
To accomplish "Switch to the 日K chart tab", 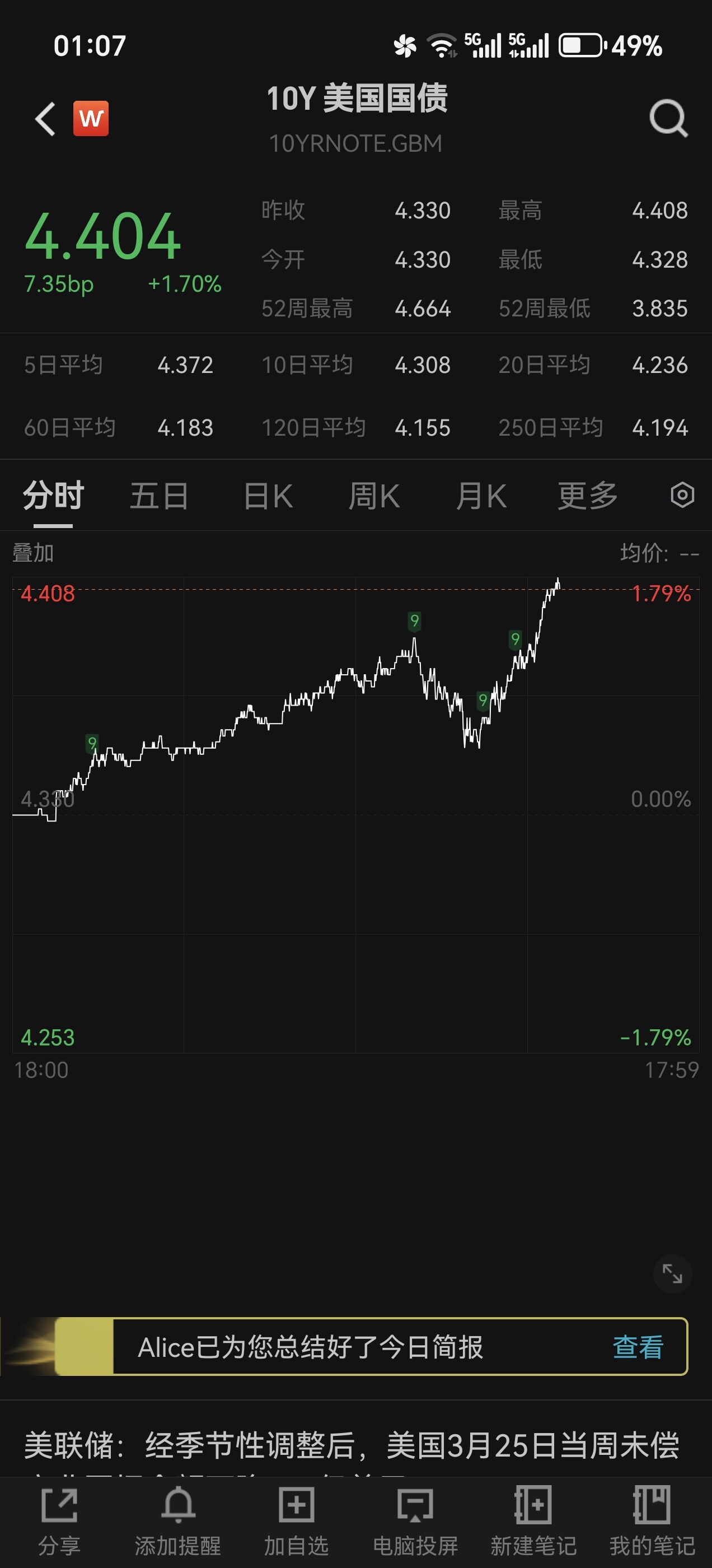I will click(268, 496).
